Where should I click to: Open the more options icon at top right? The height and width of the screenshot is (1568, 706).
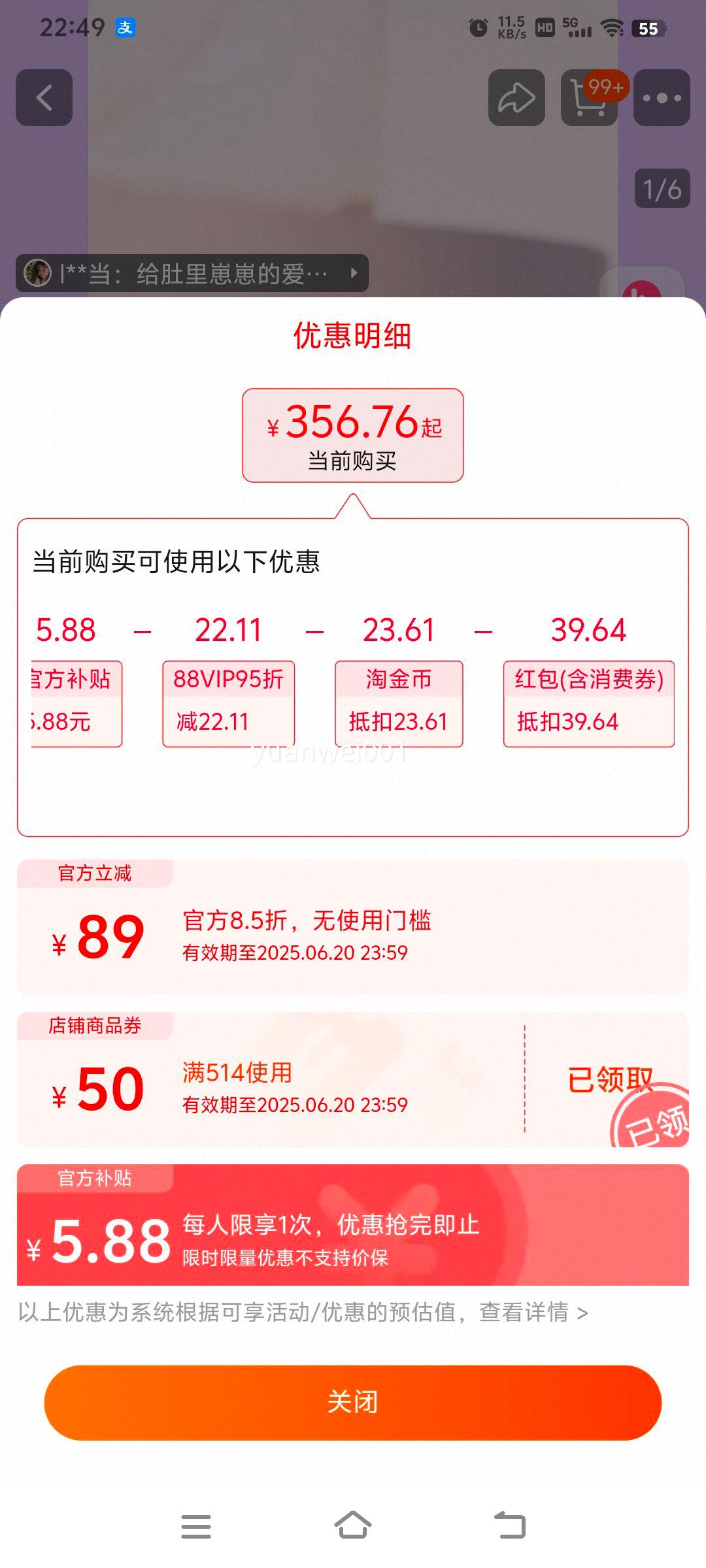662,99
